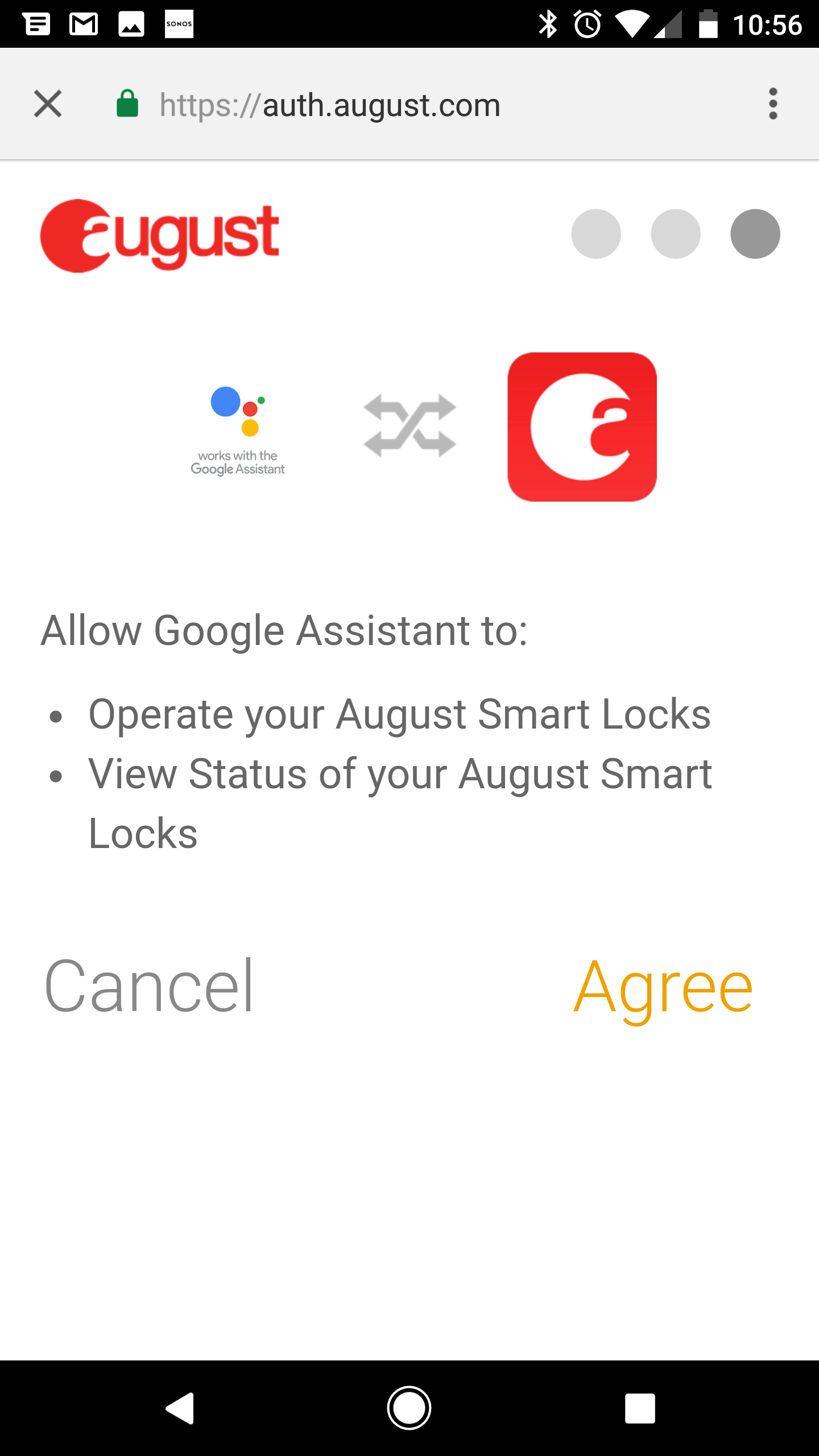Image resolution: width=819 pixels, height=1456 pixels.
Task: Open recent apps from the navigation bar
Action: (640, 1408)
